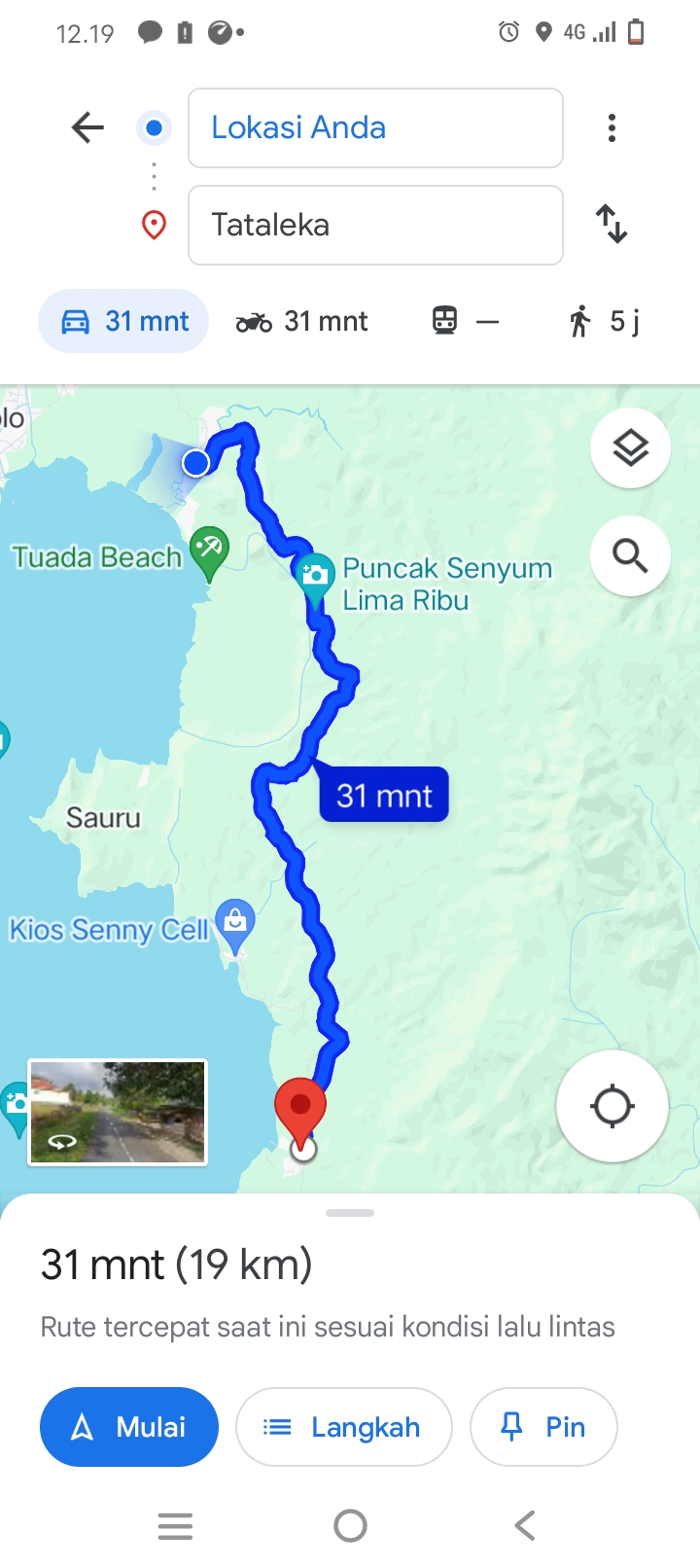Open the map layers button

click(630, 448)
